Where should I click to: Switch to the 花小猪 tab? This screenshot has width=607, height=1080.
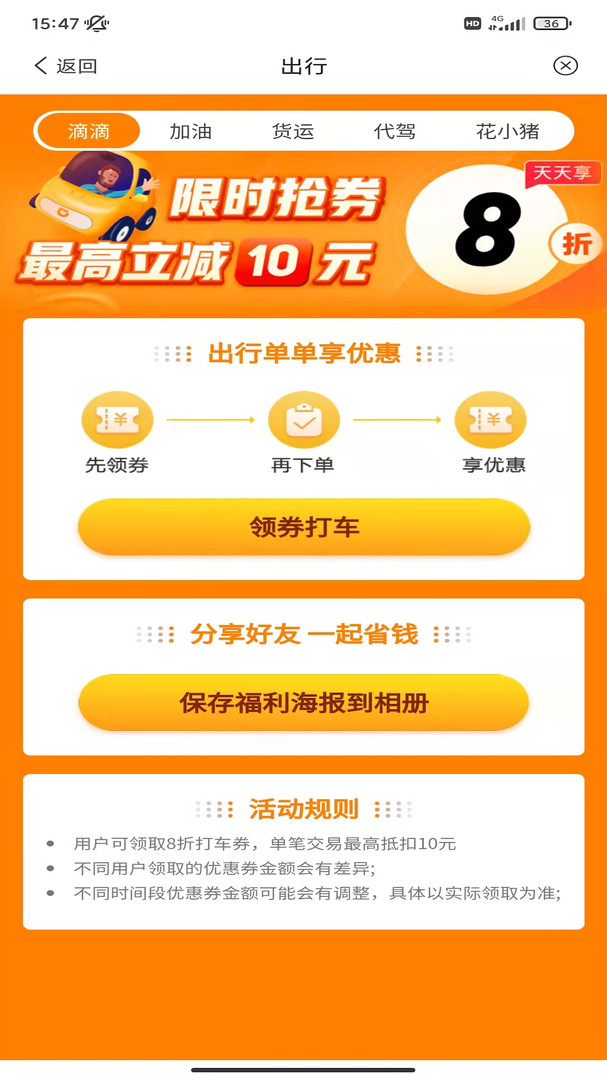coord(508,131)
